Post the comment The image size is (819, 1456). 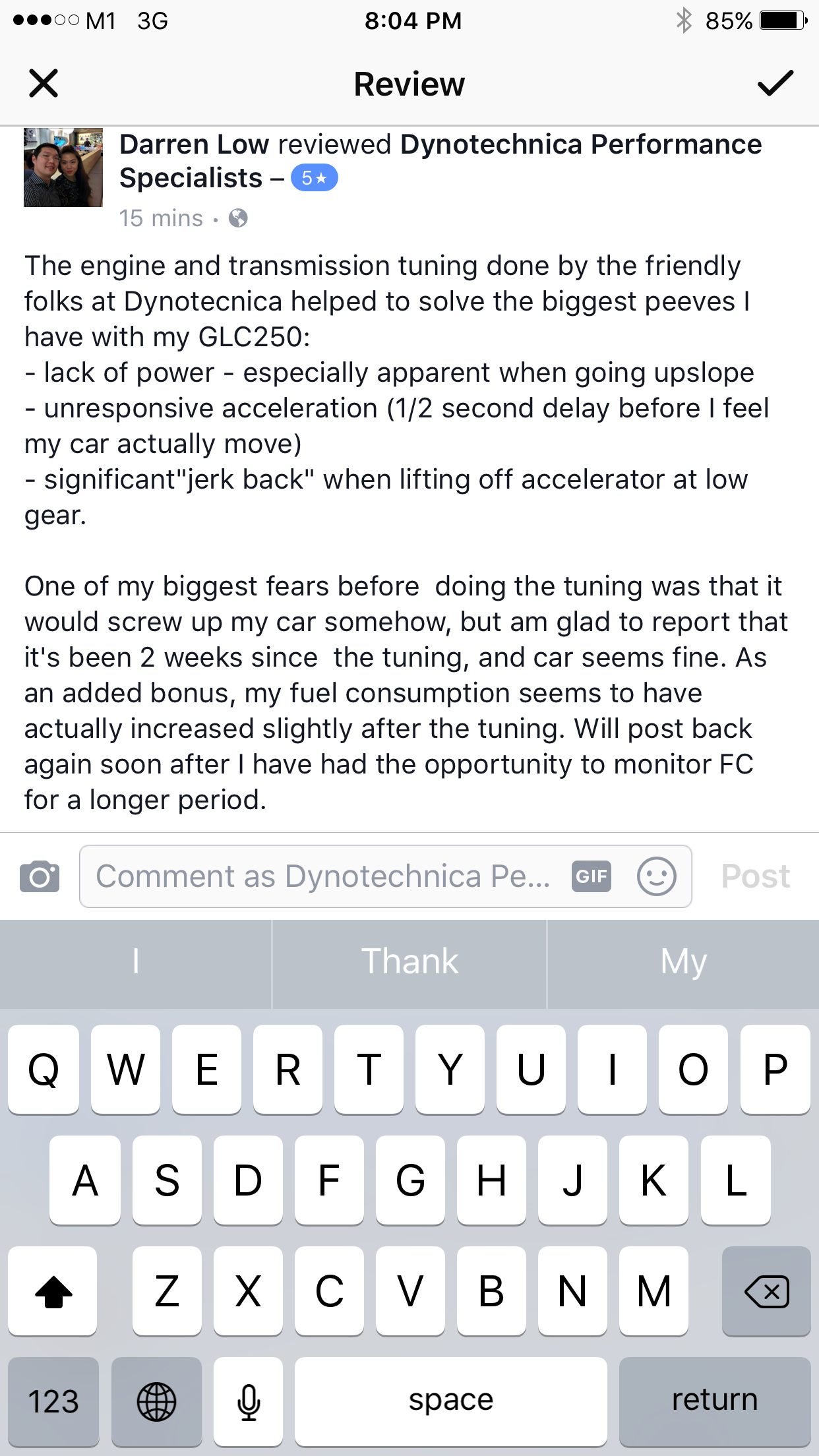755,876
